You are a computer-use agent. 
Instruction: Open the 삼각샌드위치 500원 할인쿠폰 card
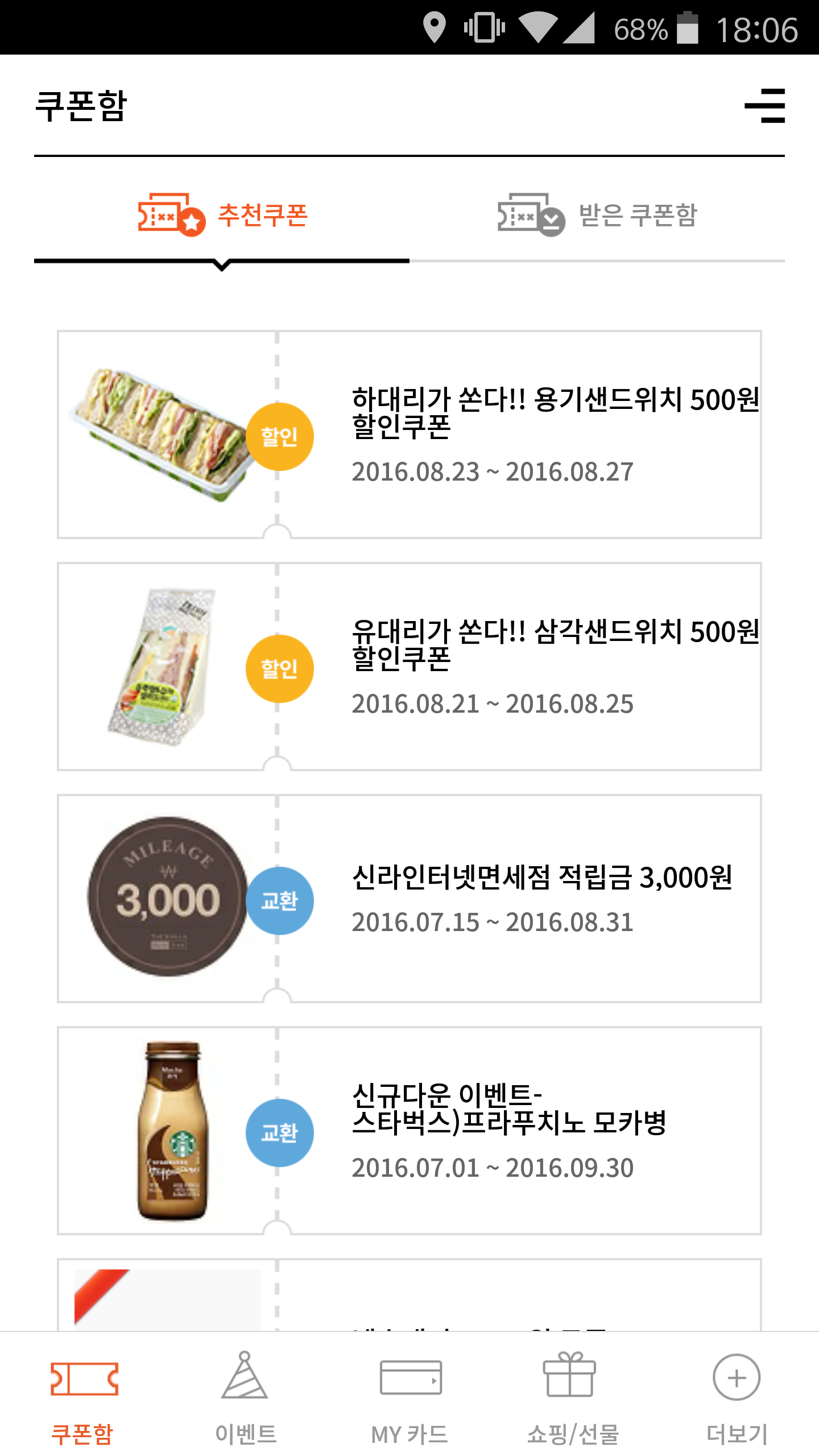409,667
